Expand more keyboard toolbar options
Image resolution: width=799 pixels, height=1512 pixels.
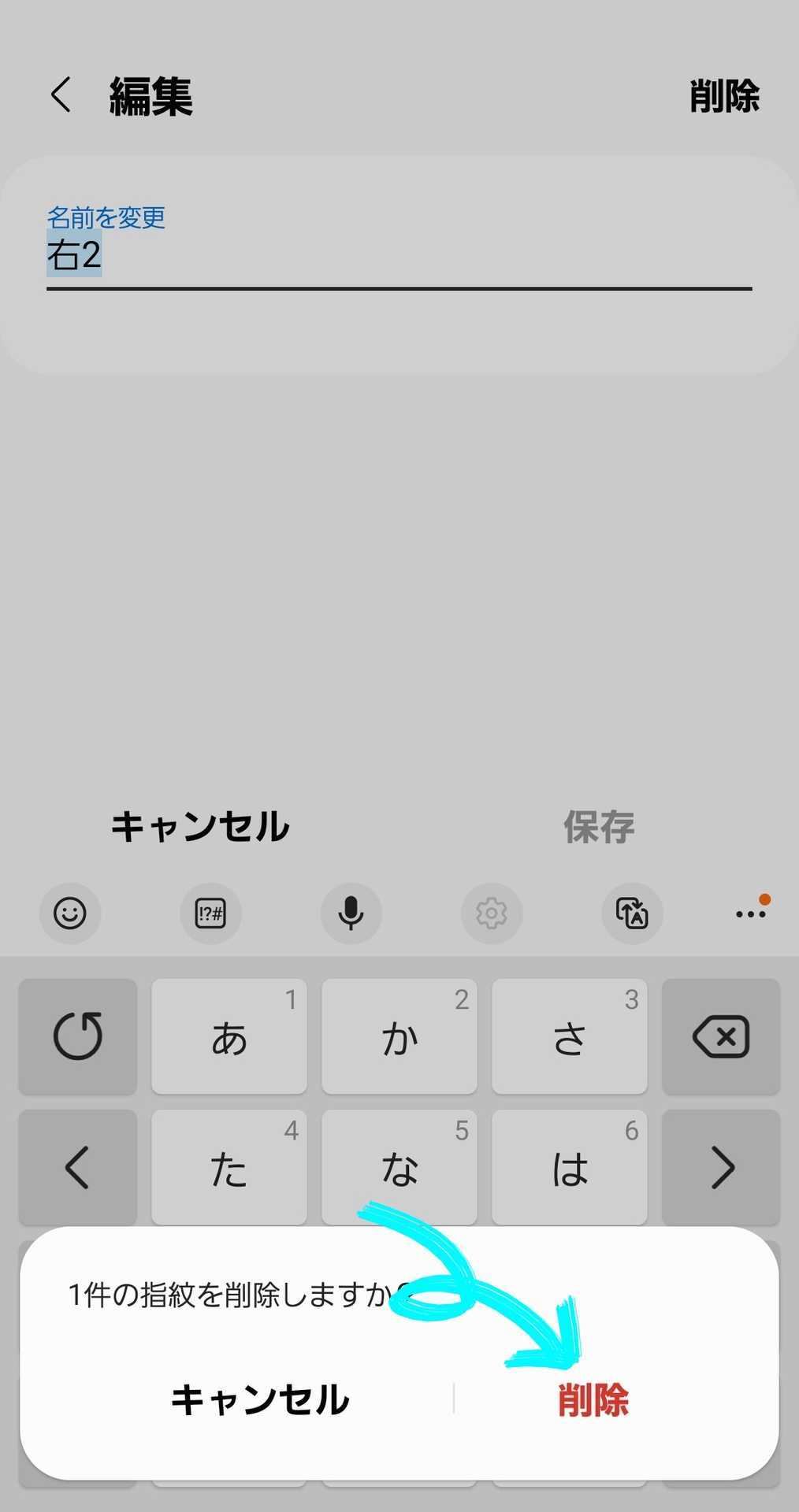pos(750,913)
